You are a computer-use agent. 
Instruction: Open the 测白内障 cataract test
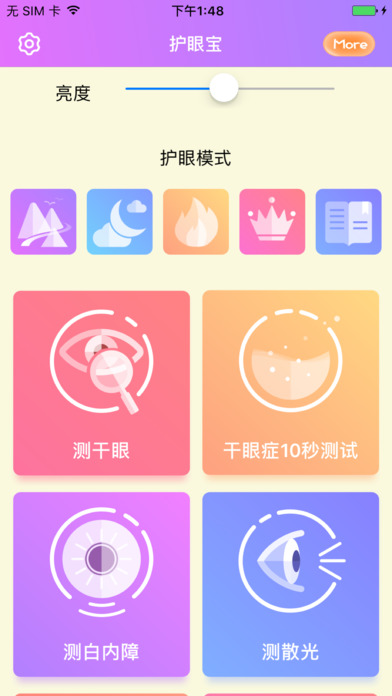102,584
